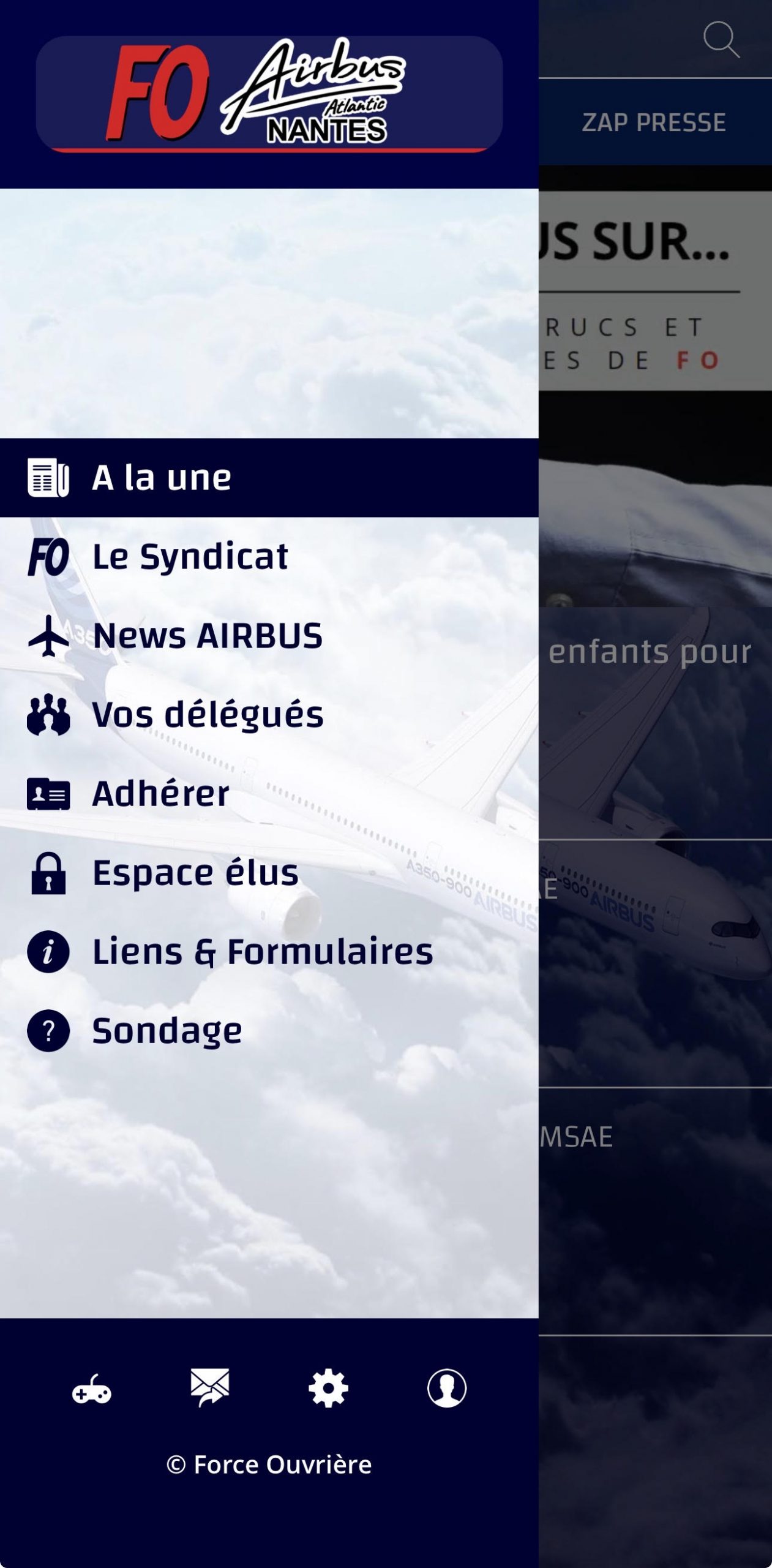This screenshot has height=1568, width=772.
Task: Go to News AIRBUS
Action: point(207,636)
